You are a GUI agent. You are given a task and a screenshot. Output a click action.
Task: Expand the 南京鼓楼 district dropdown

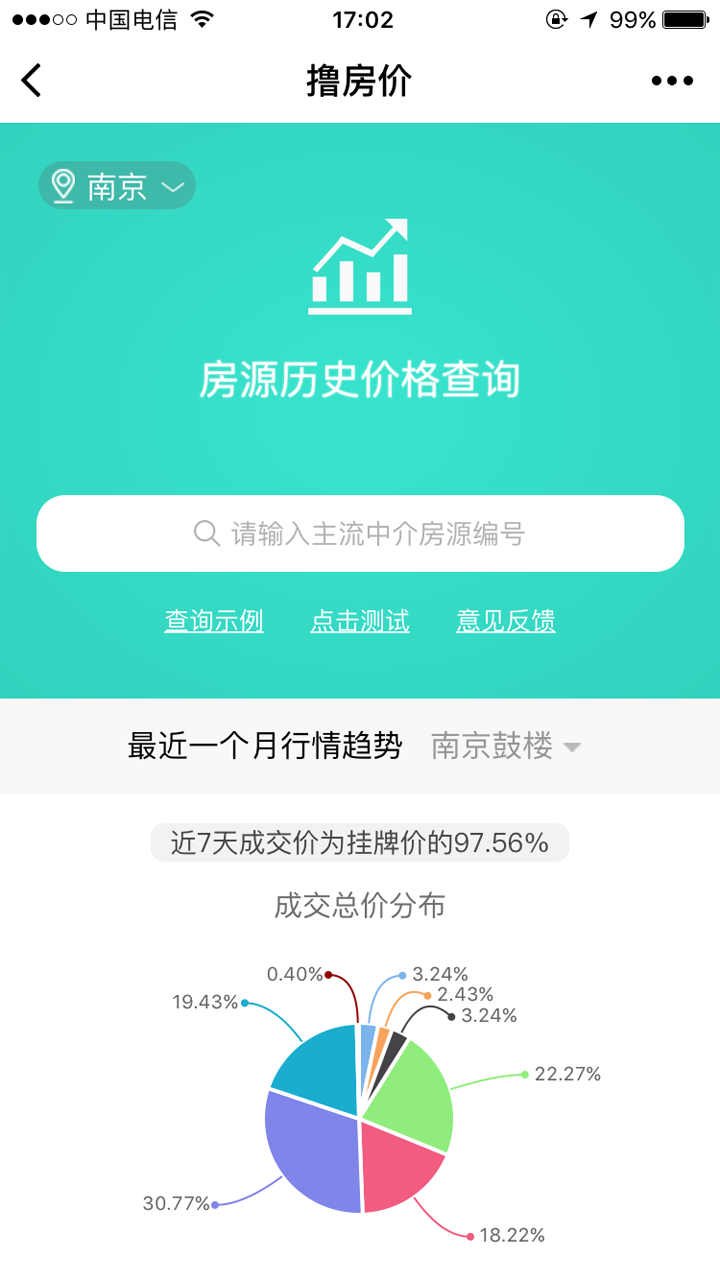pos(506,746)
